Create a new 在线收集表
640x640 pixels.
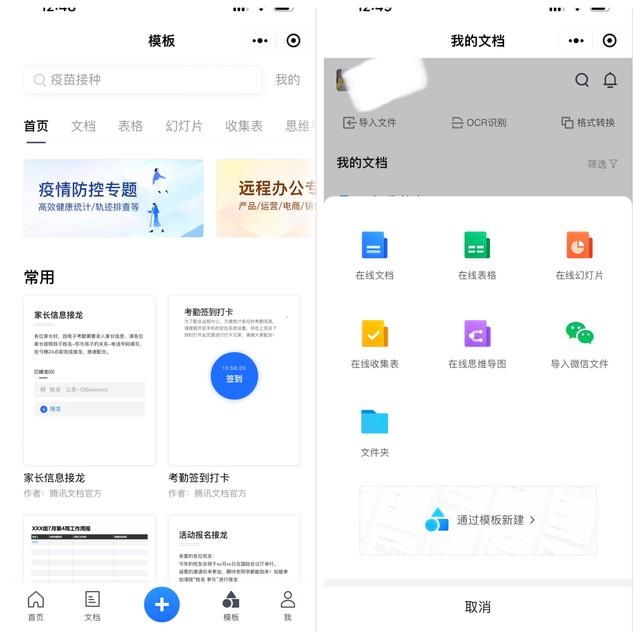pyautogui.click(x=374, y=343)
